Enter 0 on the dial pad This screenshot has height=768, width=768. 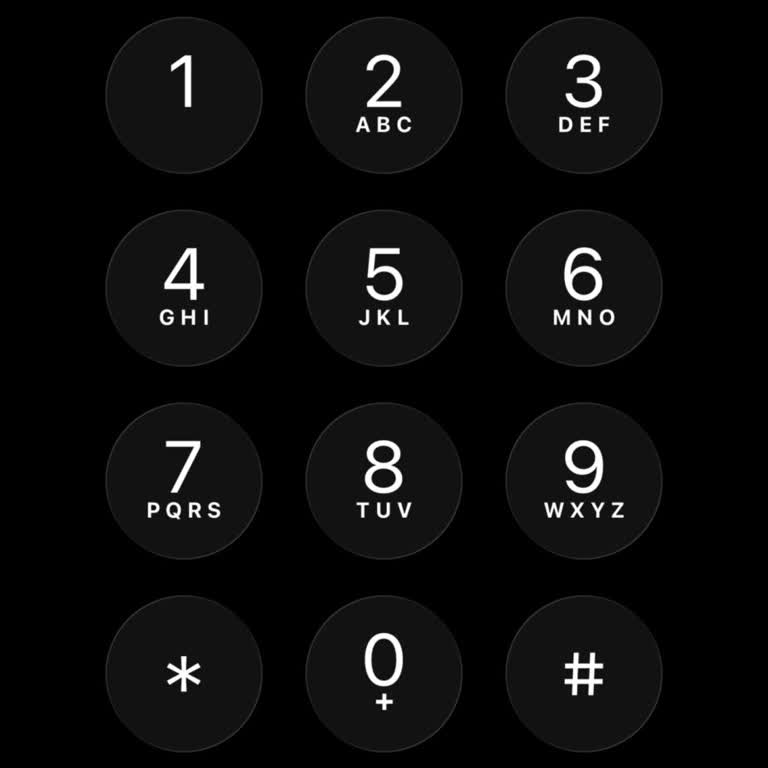[x=384, y=674]
